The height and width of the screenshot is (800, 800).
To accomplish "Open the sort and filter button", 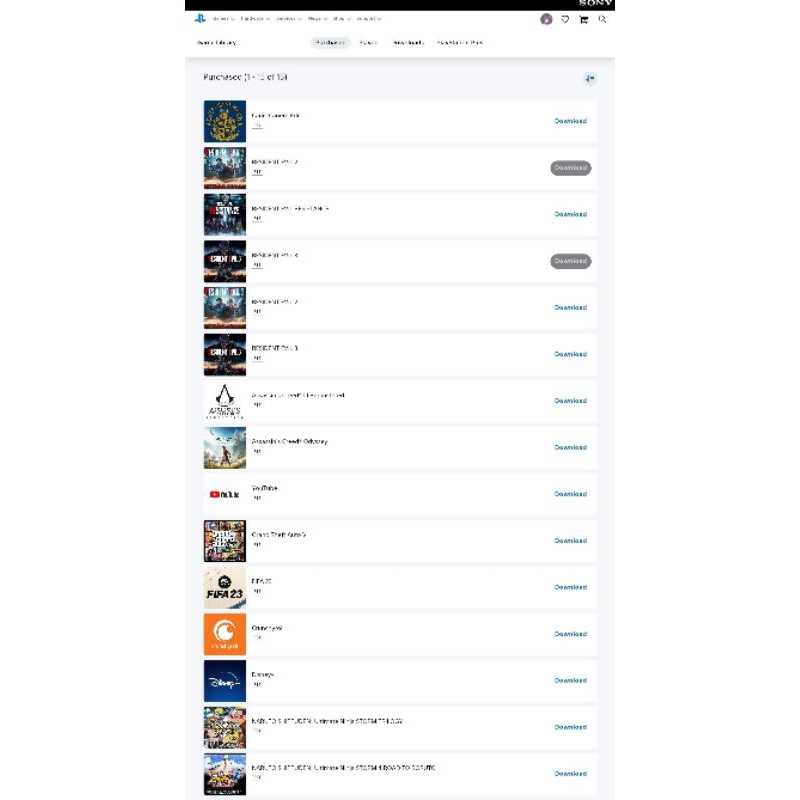I will 589,78.
